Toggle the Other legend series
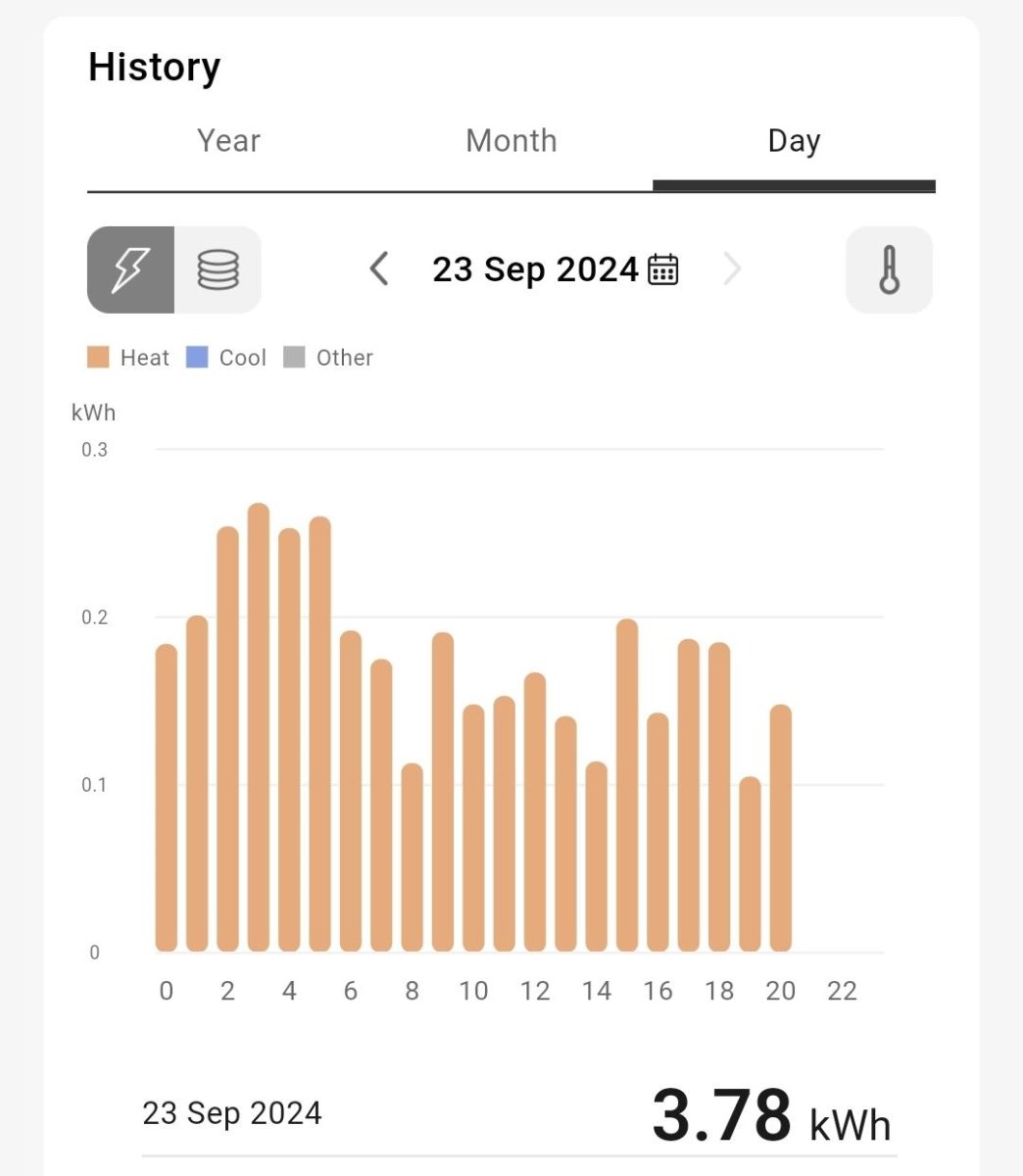Image resolution: width=1023 pixels, height=1176 pixels. tap(328, 358)
